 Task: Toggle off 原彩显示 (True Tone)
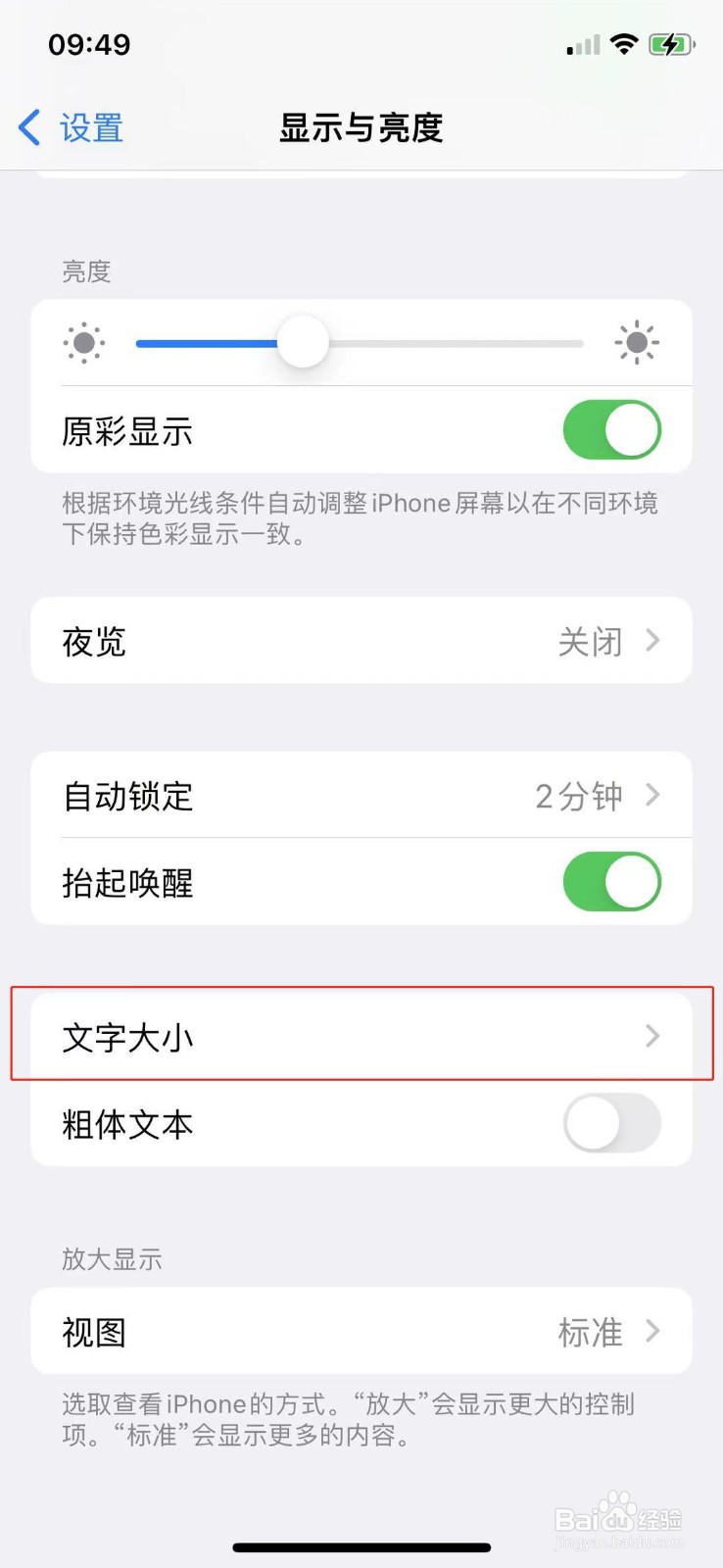coord(612,430)
